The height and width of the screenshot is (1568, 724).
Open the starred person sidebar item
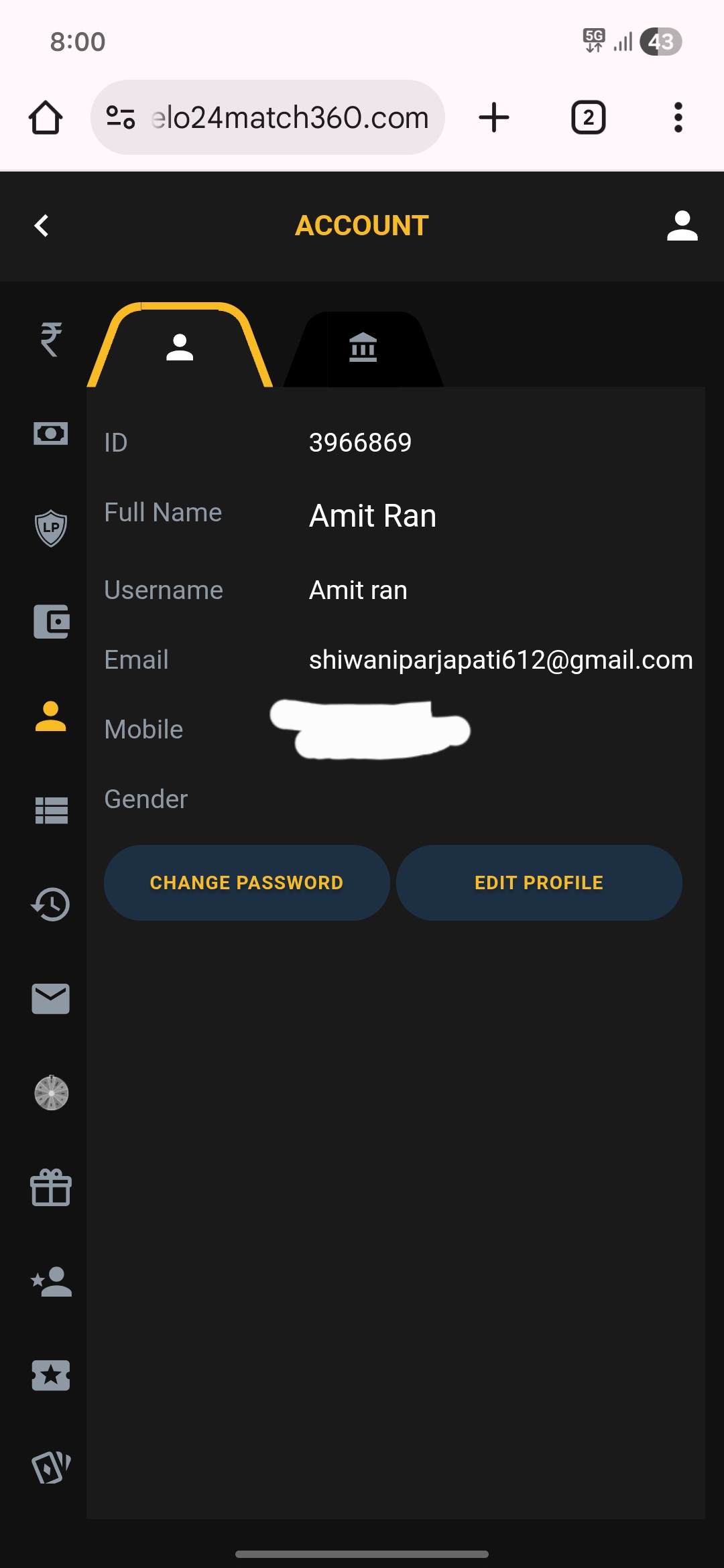51,1282
